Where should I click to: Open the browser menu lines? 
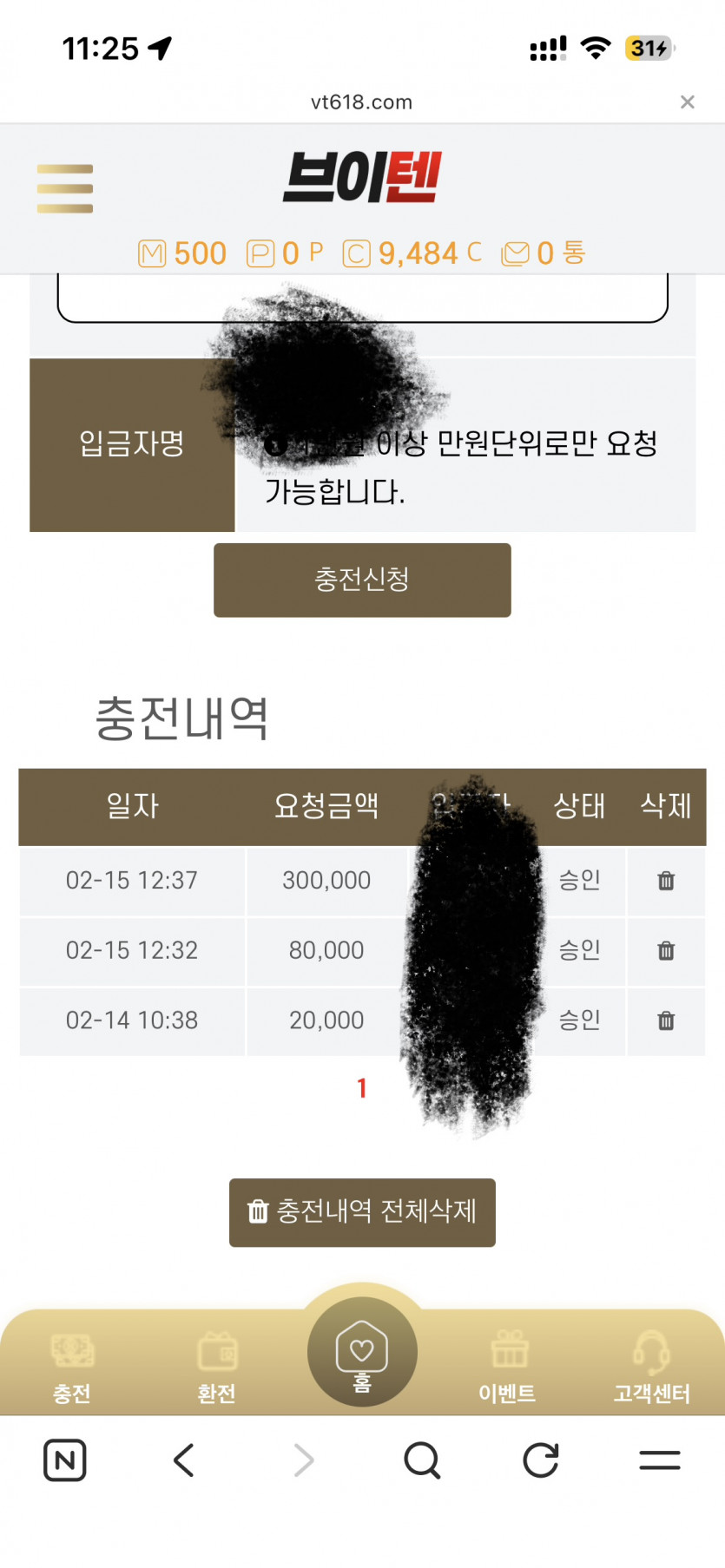660,1460
